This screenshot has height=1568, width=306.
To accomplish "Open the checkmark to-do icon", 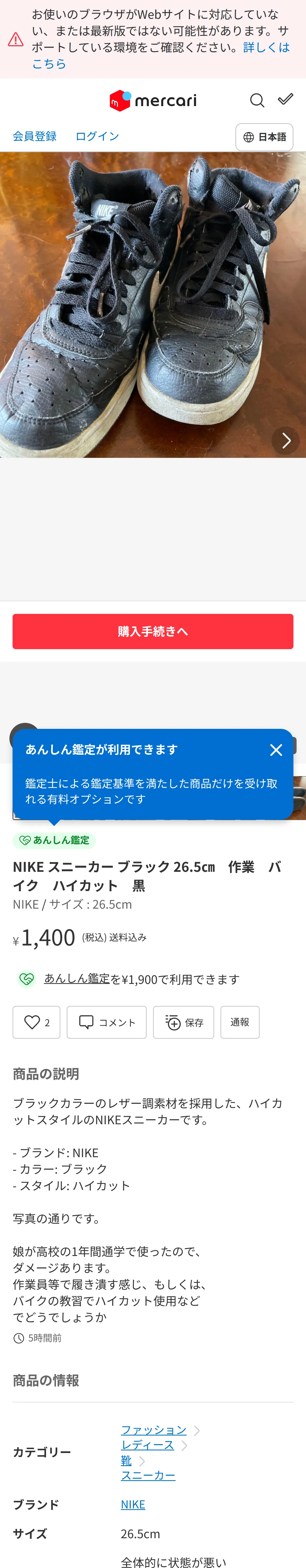I will coord(285,99).
